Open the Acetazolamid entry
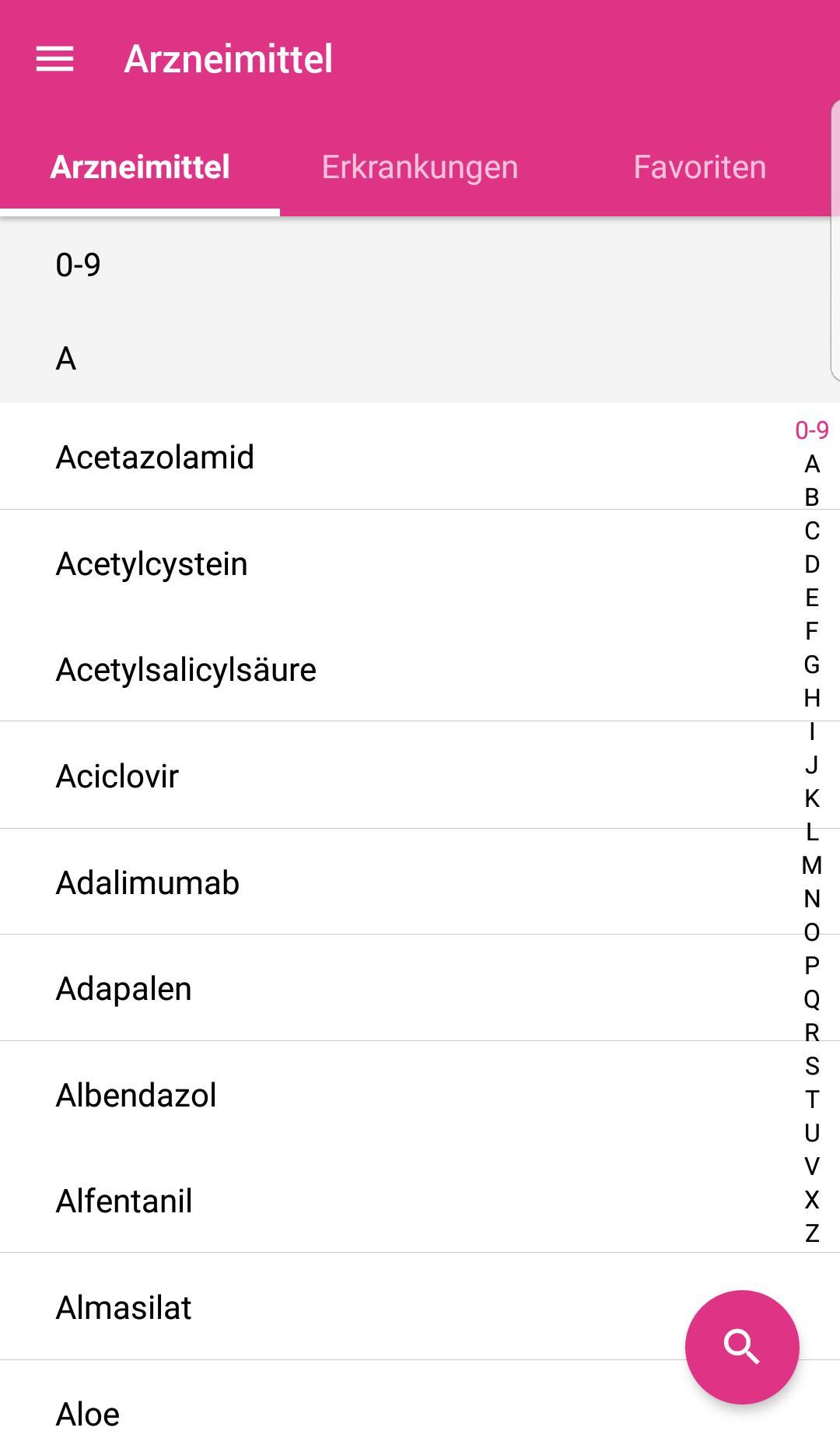This screenshot has height=1445, width=840. (156, 457)
